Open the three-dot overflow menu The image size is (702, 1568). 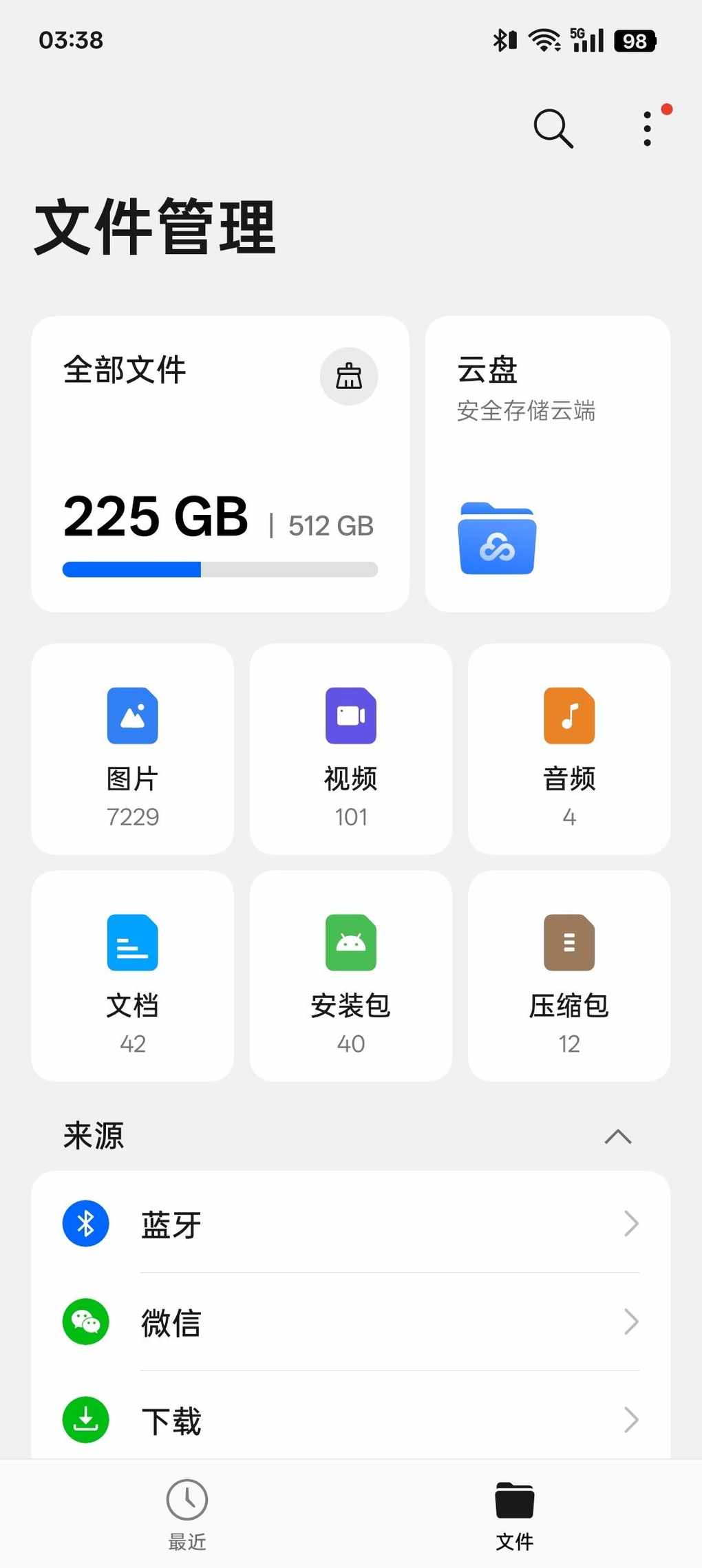coord(647,129)
